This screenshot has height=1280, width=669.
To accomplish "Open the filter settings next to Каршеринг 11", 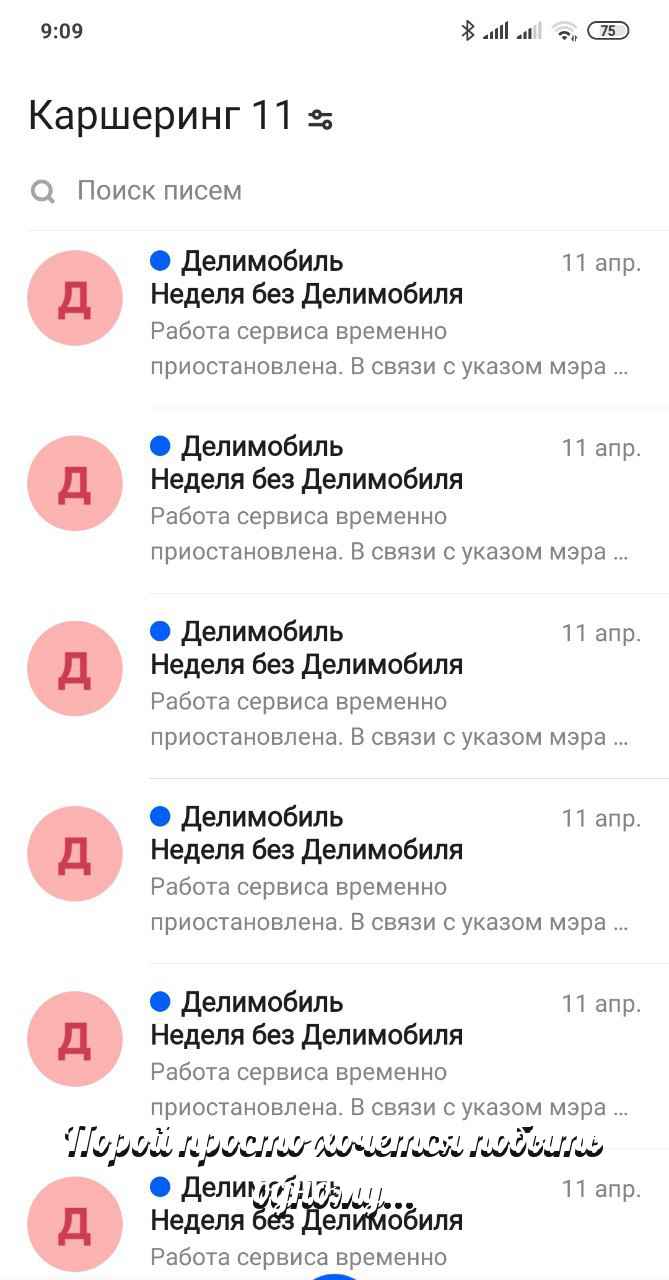I will (x=320, y=119).
